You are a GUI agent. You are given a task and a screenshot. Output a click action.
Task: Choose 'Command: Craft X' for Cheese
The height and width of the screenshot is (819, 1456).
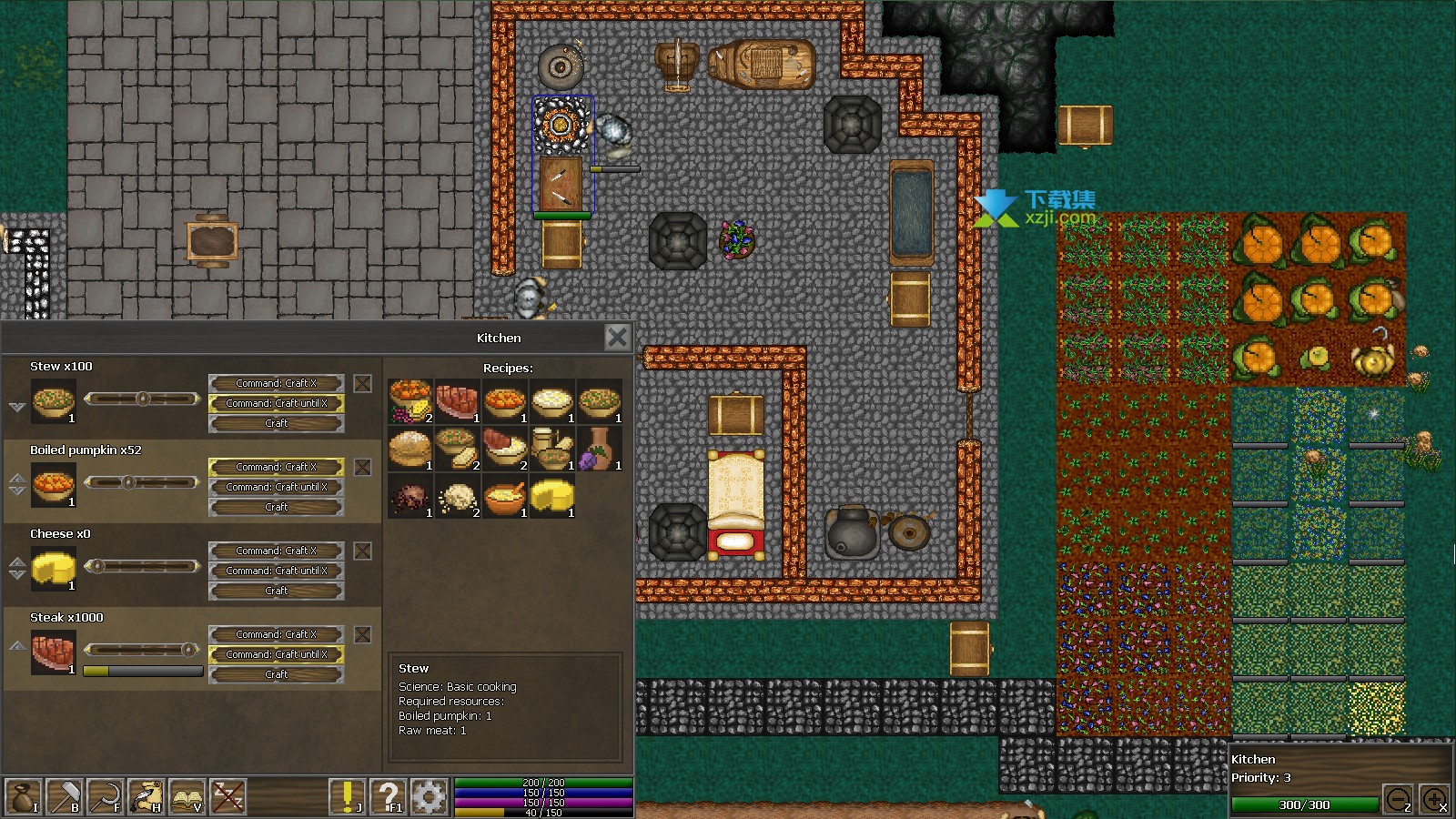pos(277,551)
